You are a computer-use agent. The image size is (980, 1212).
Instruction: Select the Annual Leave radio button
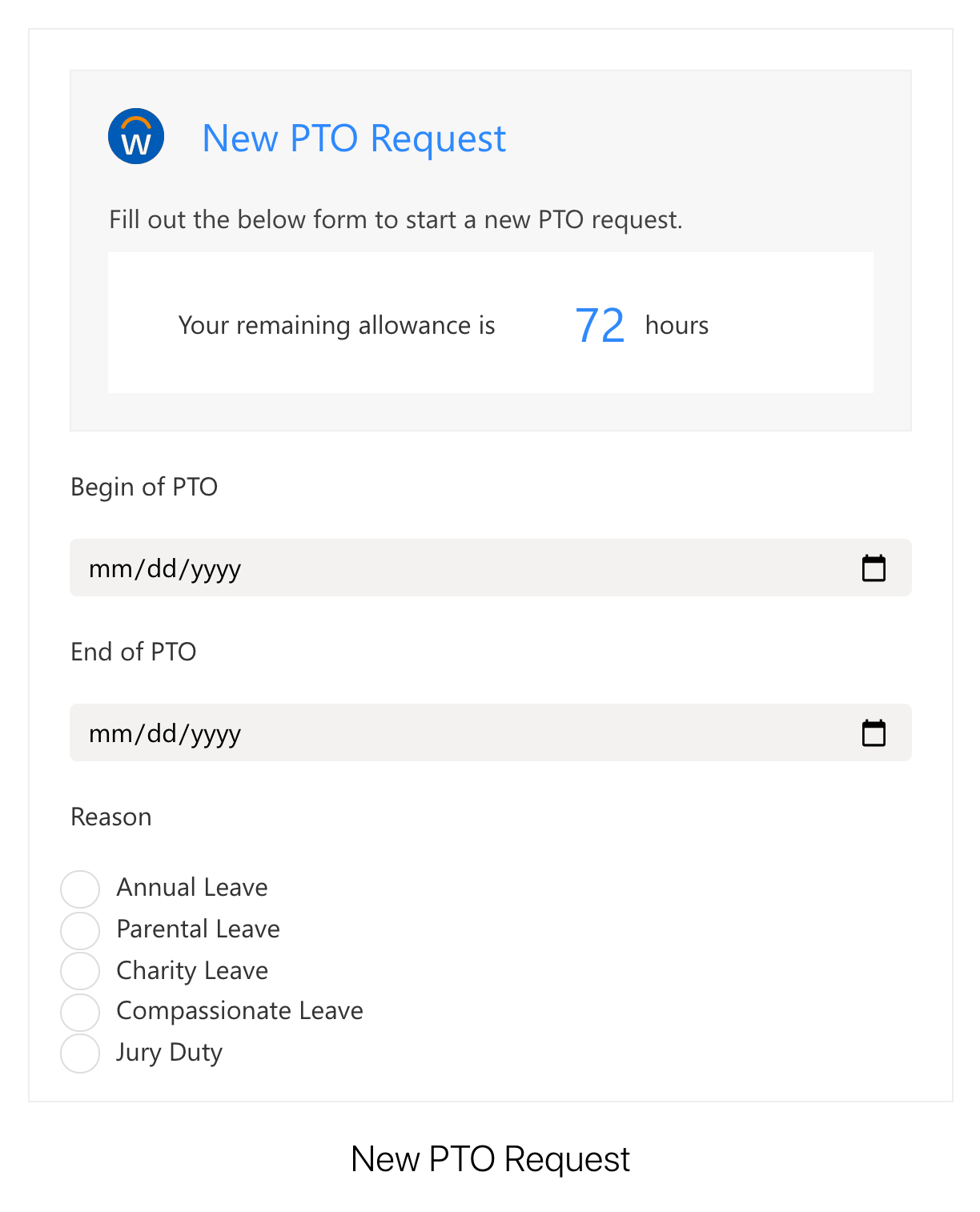point(80,889)
